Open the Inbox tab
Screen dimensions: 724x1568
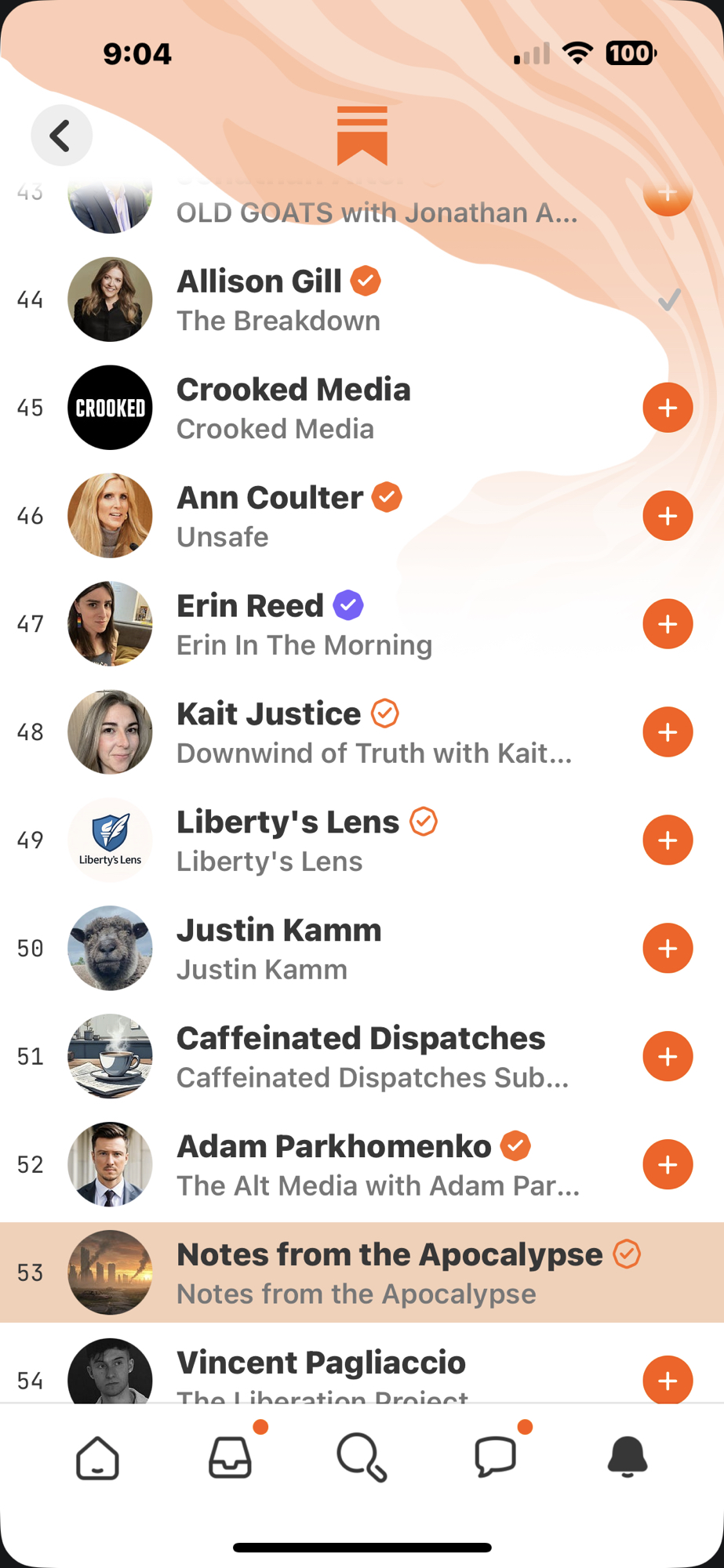point(230,1458)
